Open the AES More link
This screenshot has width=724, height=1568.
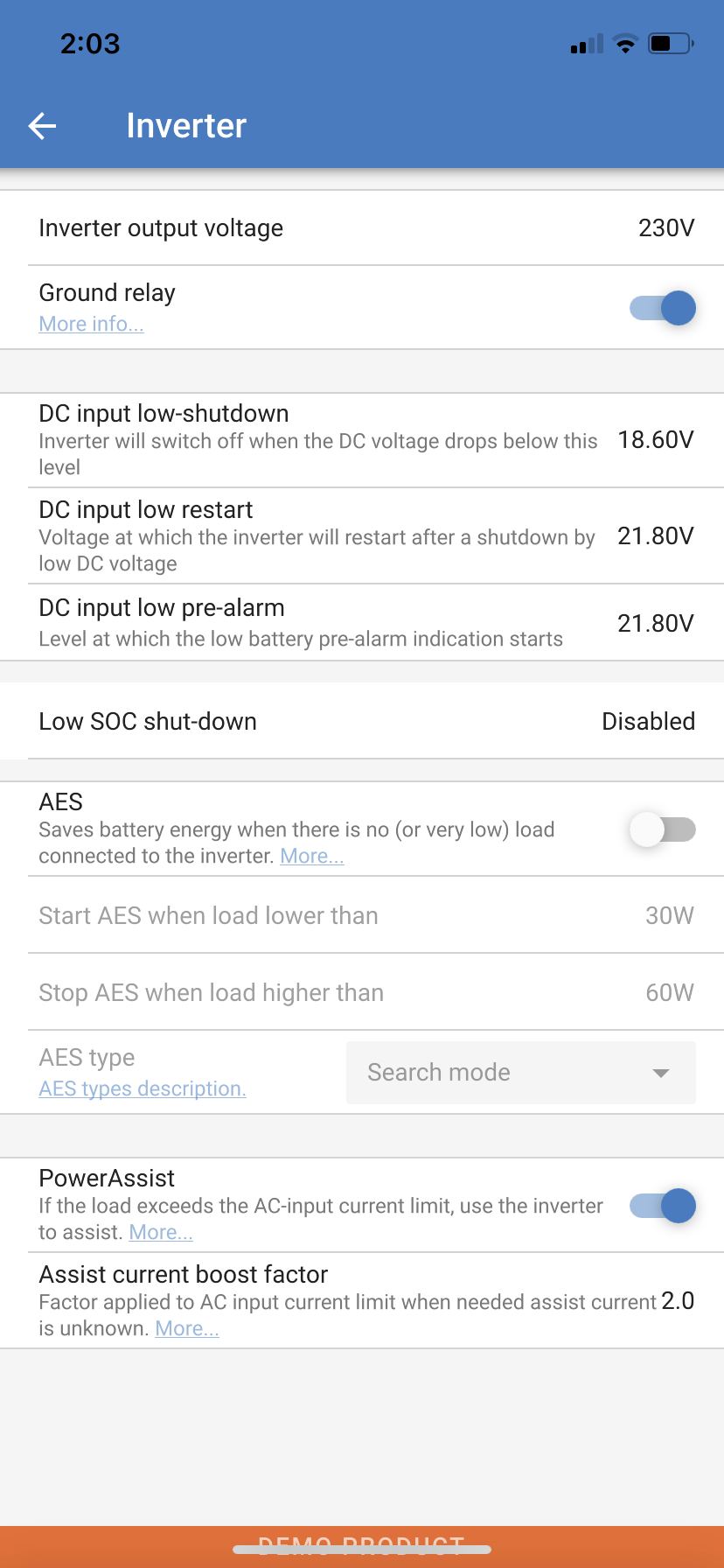pyautogui.click(x=312, y=856)
